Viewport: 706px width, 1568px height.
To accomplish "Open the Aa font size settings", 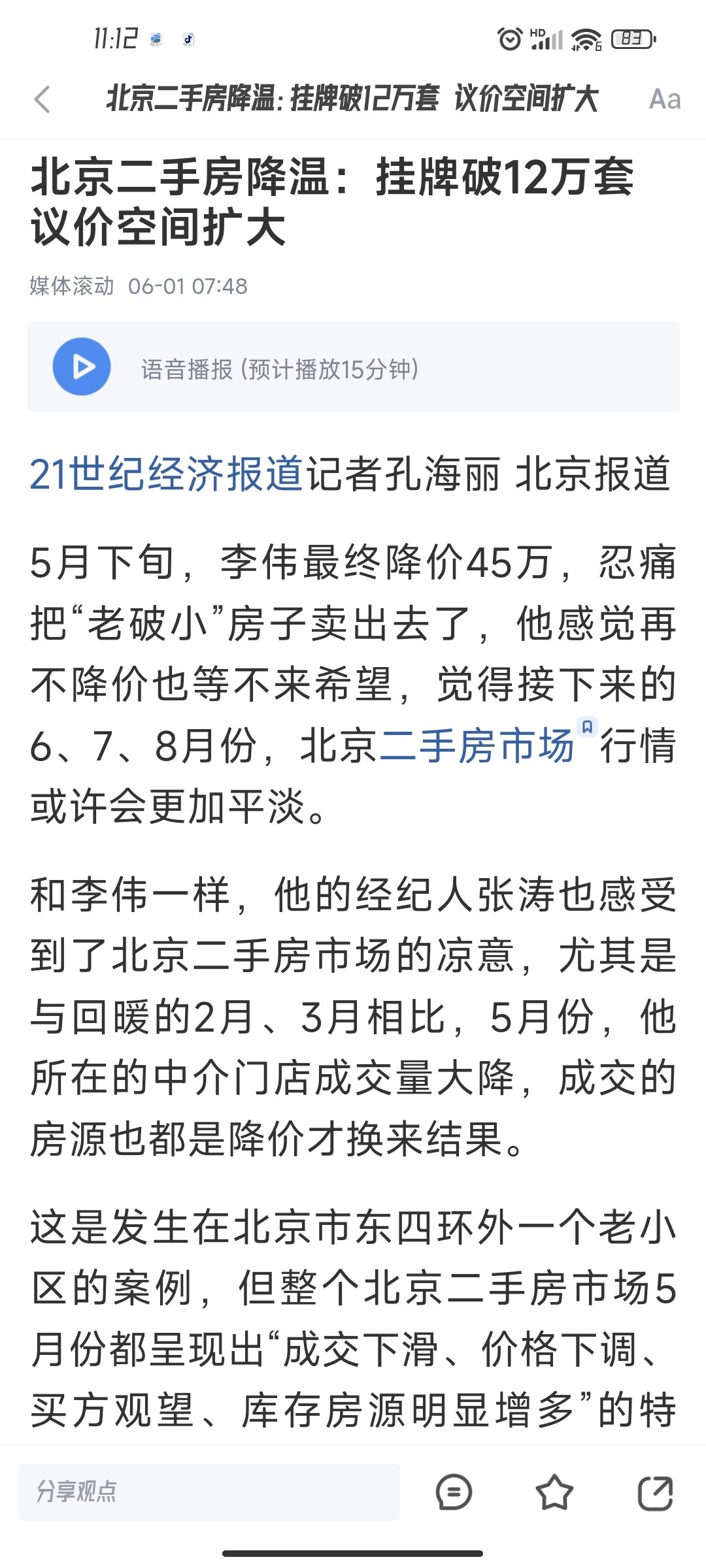I will [x=665, y=99].
